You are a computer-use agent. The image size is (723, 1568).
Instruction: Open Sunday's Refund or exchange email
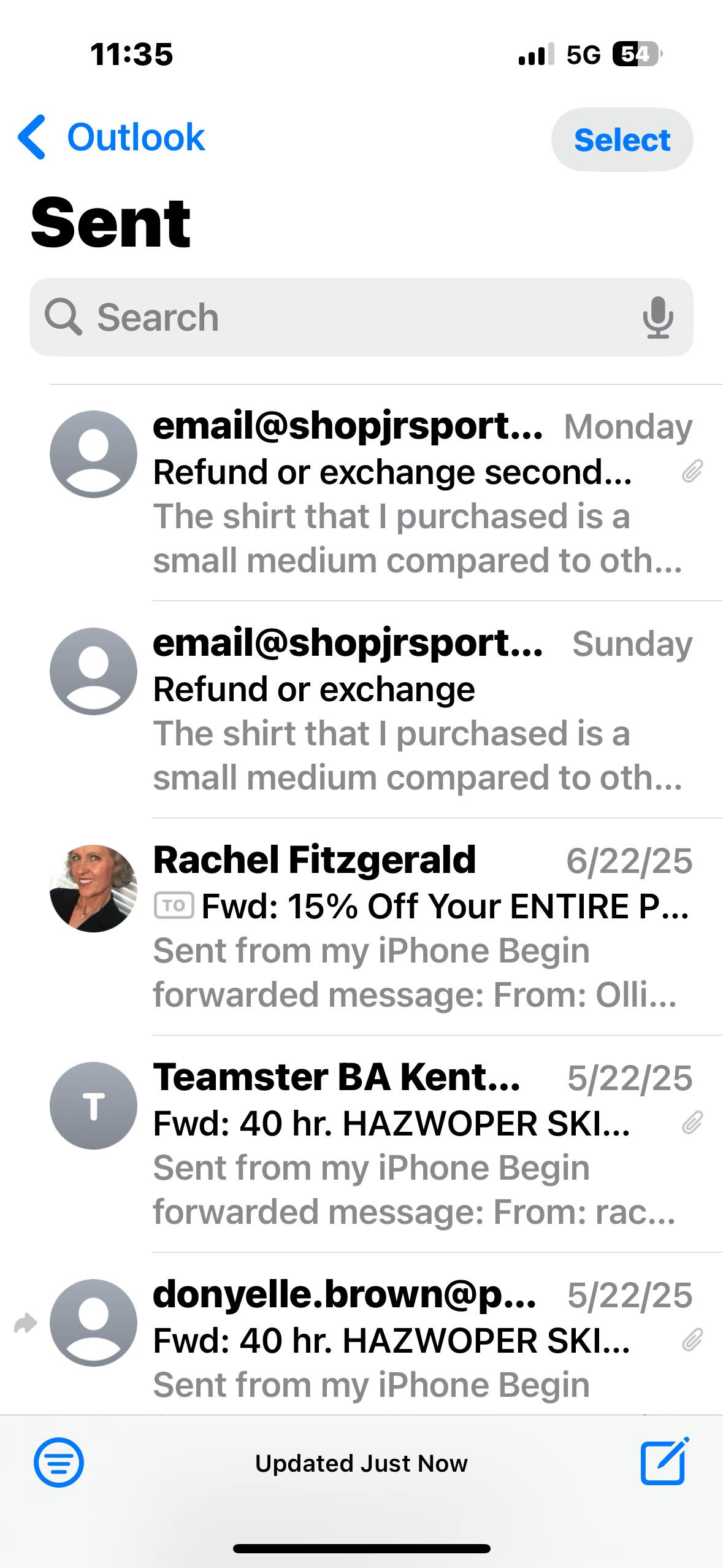click(386, 710)
